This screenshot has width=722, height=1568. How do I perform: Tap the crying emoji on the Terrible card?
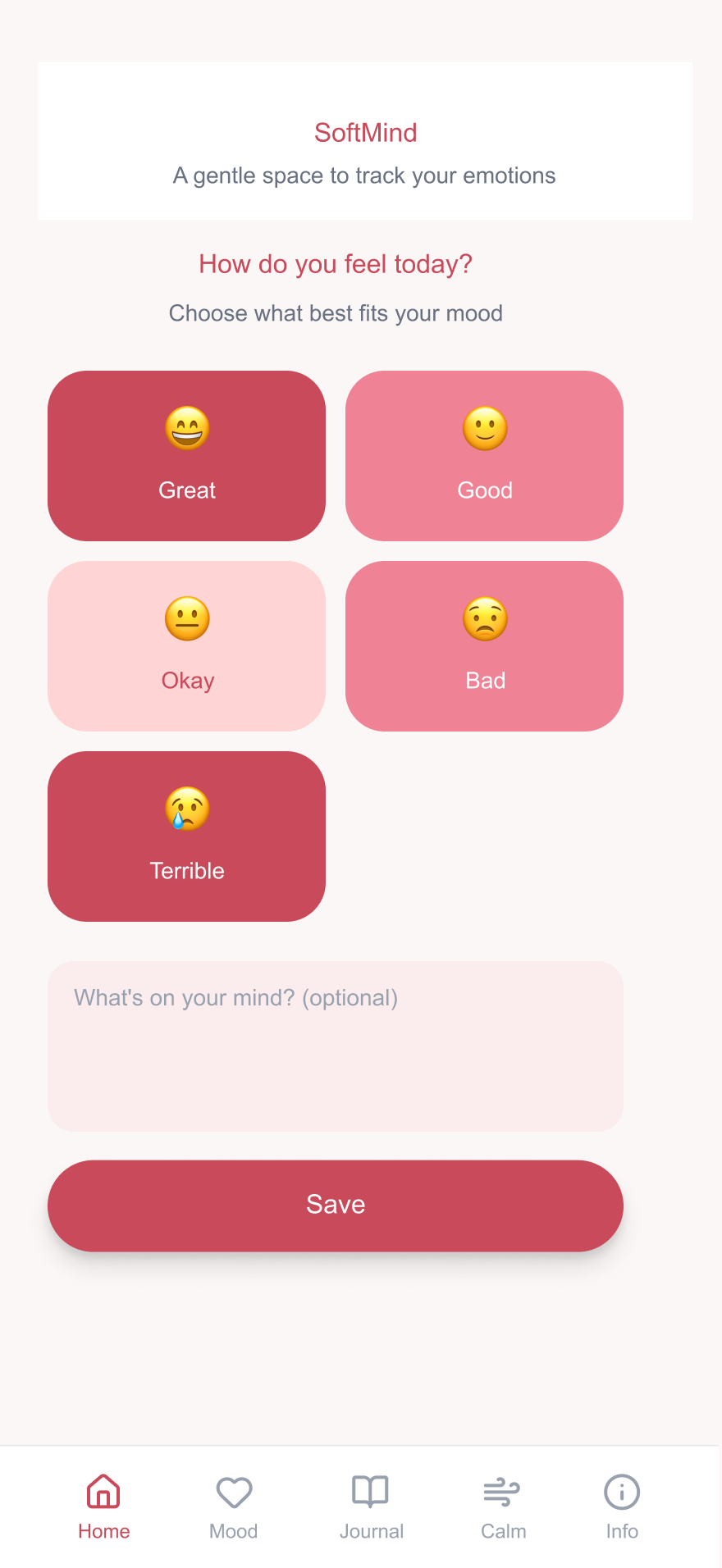tap(186, 809)
